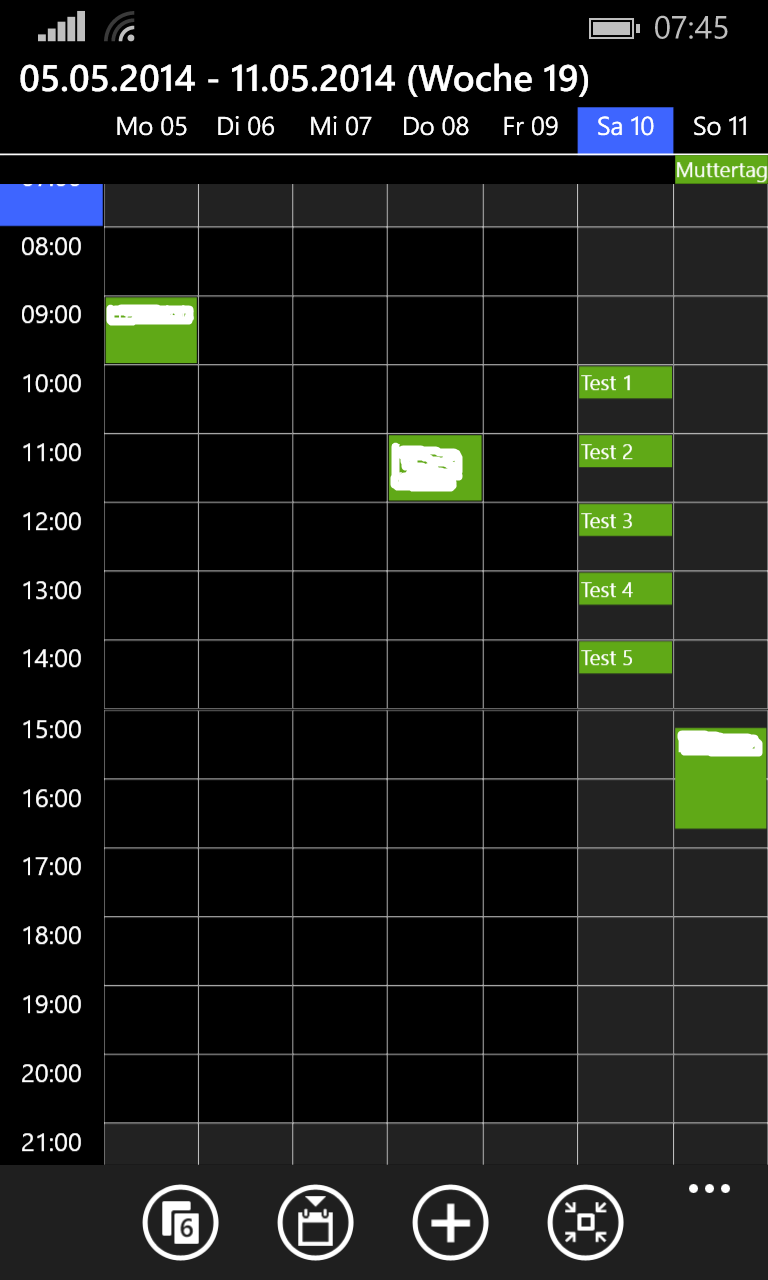This screenshot has width=768, height=1280.
Task: Open the jump to today calendar icon
Action: (315, 1222)
